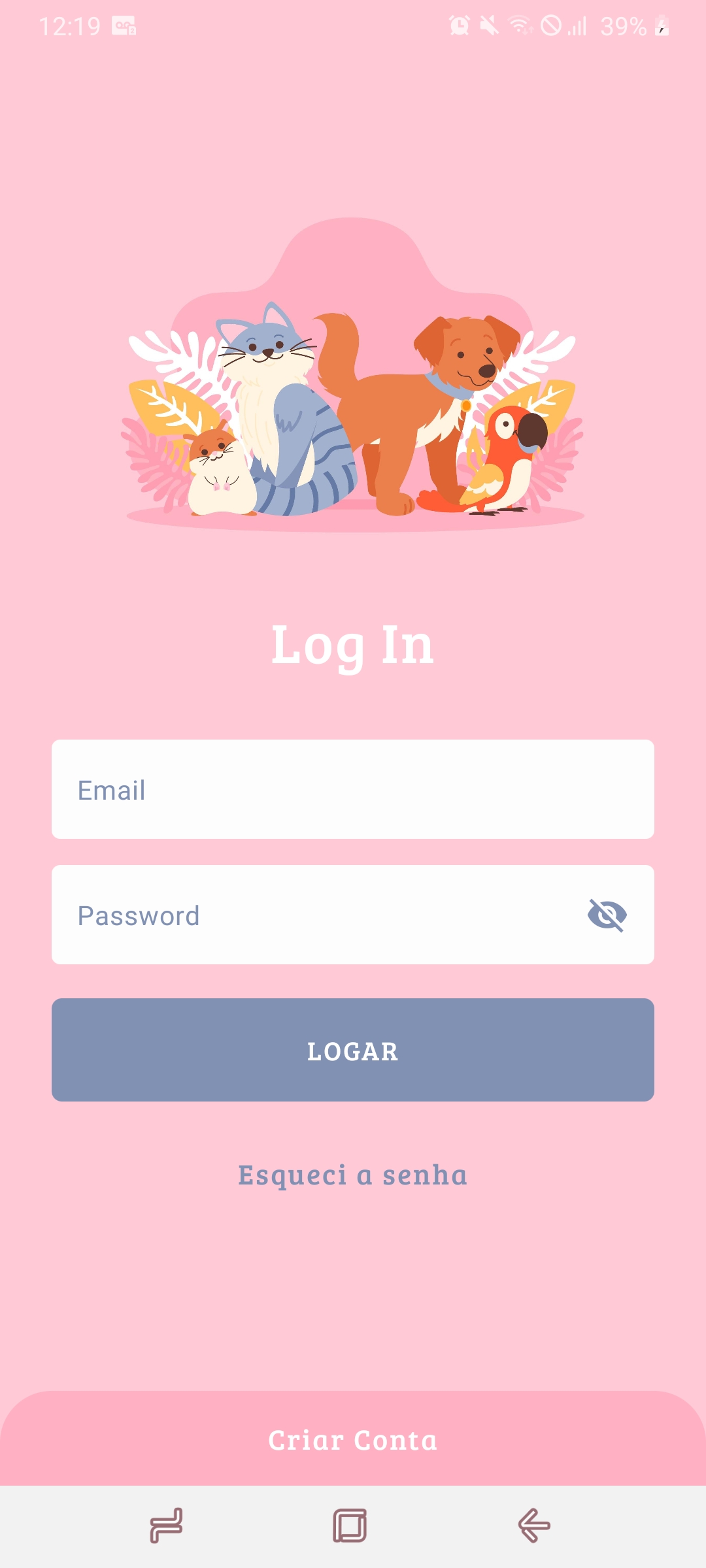Tap the clock showing 12:19
The image size is (706, 1568).
tap(71, 24)
